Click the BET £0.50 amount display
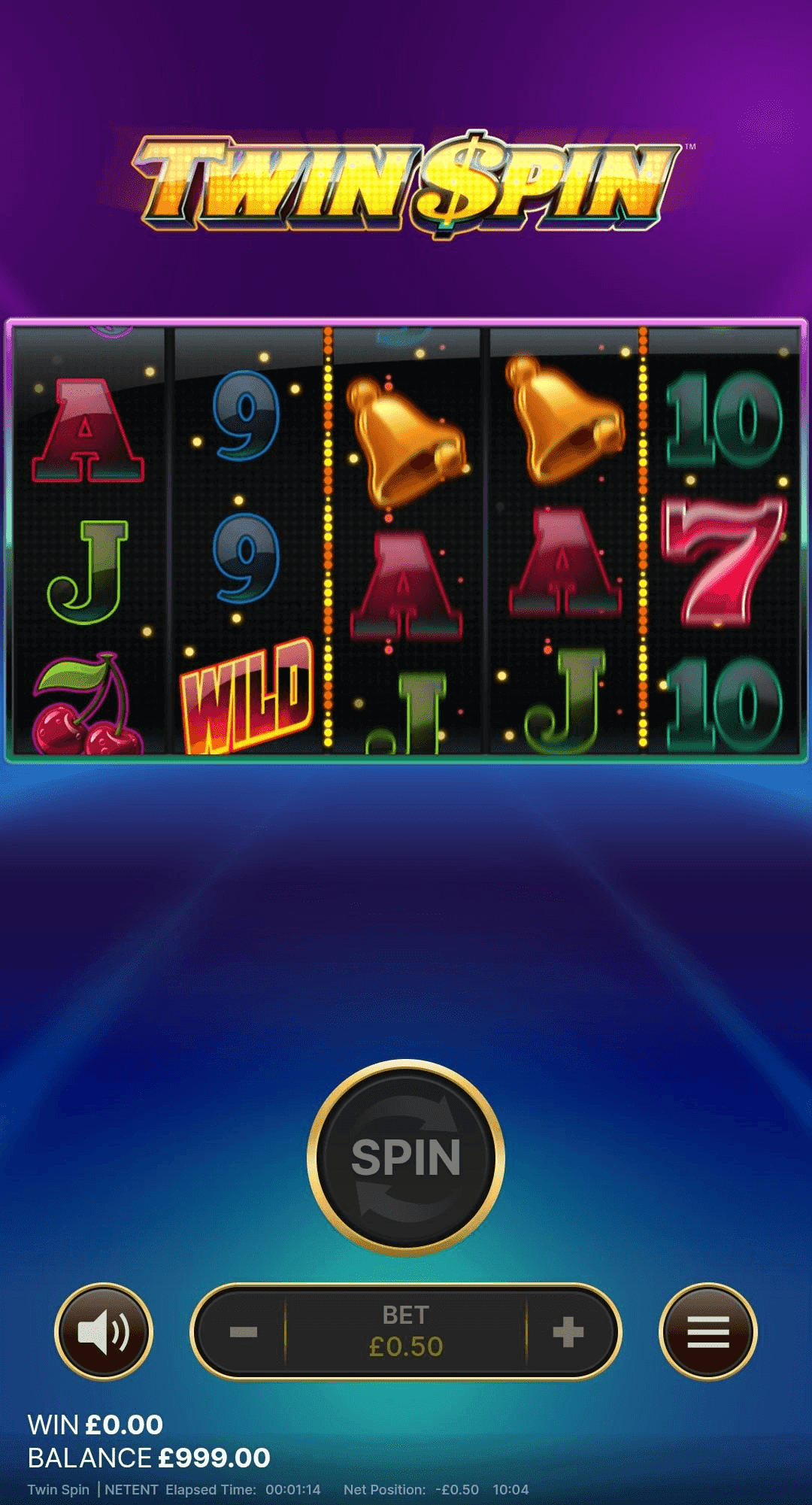The width and height of the screenshot is (812, 1505). pyautogui.click(x=404, y=1330)
